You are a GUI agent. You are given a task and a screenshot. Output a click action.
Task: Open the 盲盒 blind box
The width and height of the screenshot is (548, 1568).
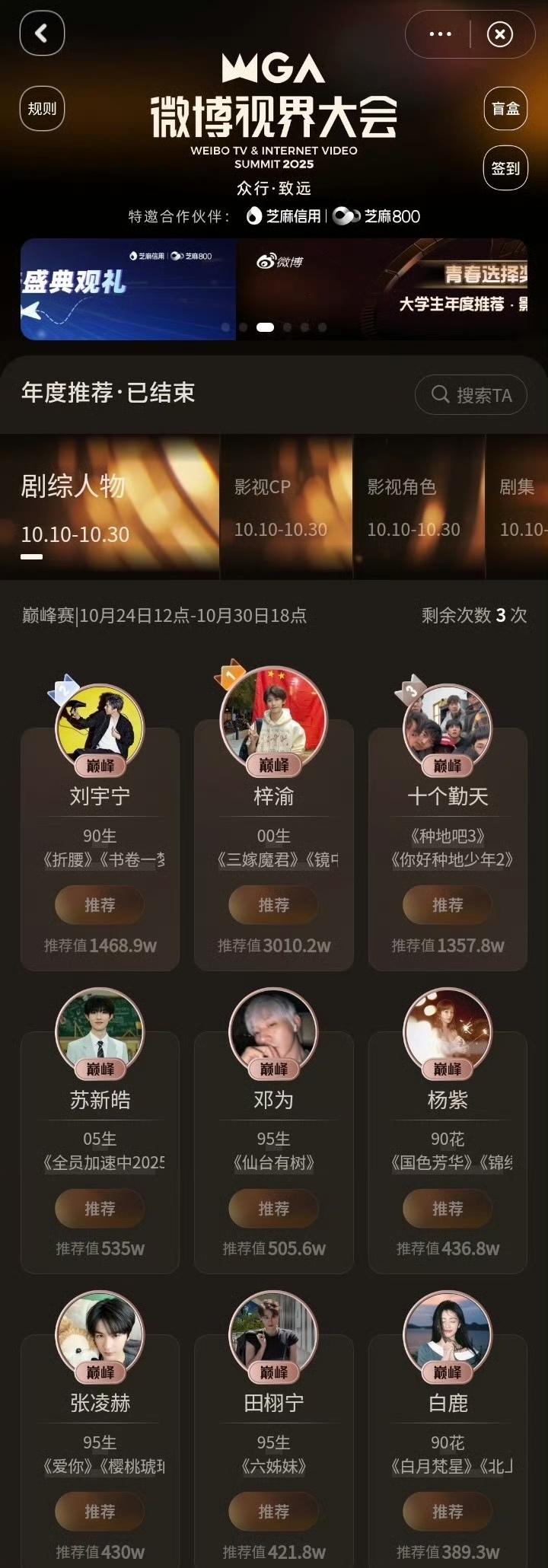[505, 109]
